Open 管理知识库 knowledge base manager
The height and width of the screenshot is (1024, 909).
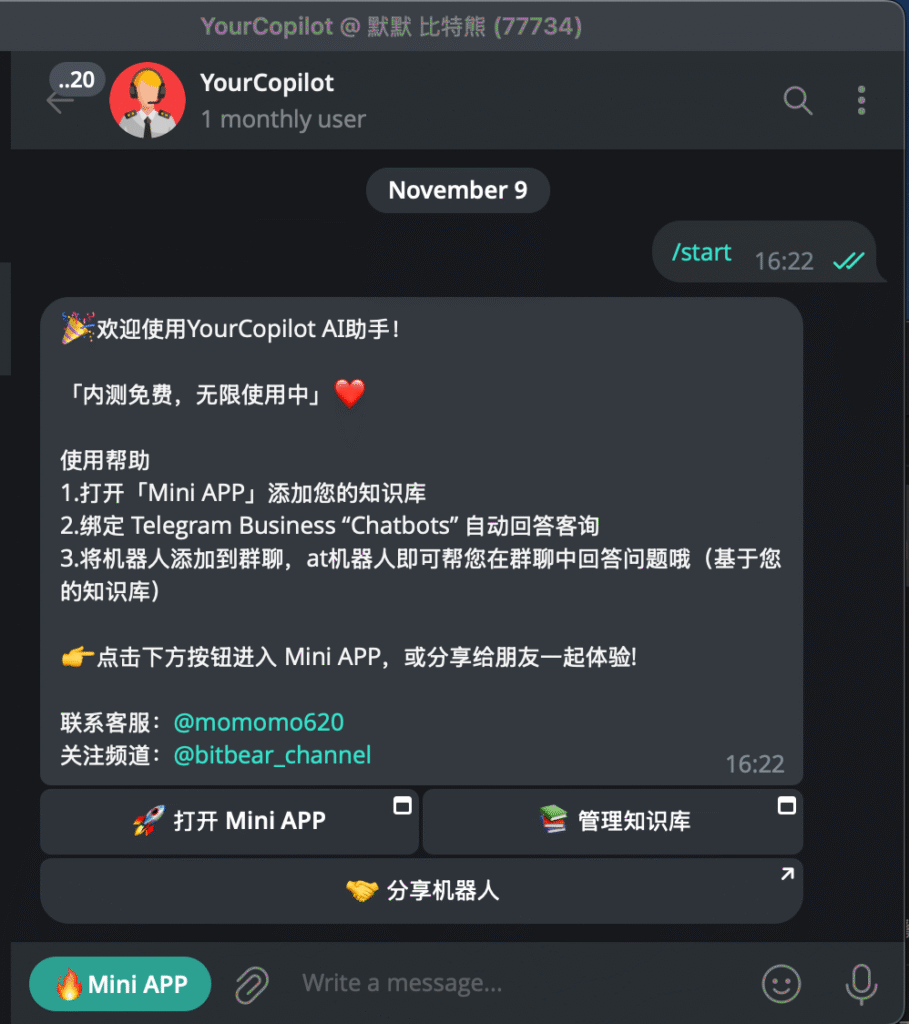[612, 821]
